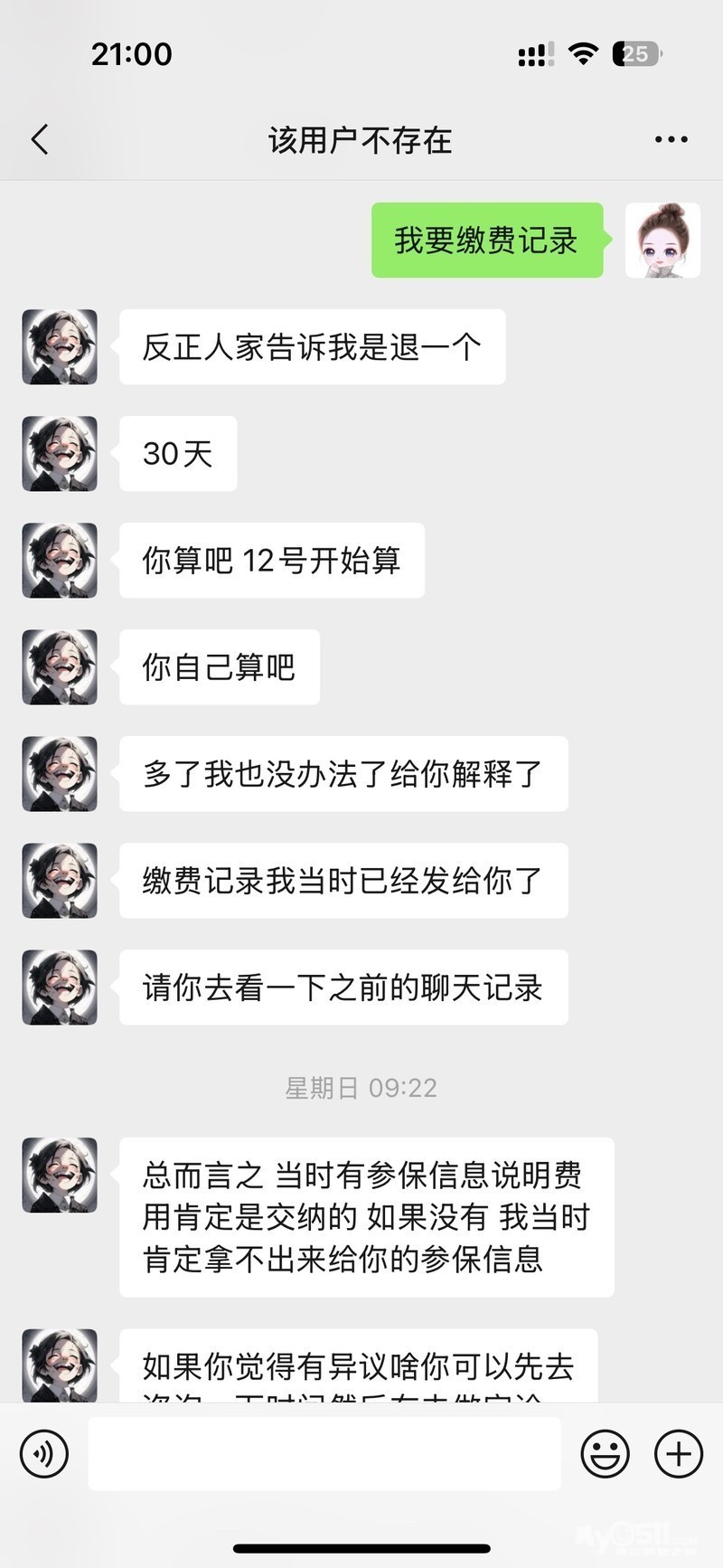Viewport: 723px width, 1568px height.
Task: Focus the message text field
Action: pos(324,1453)
